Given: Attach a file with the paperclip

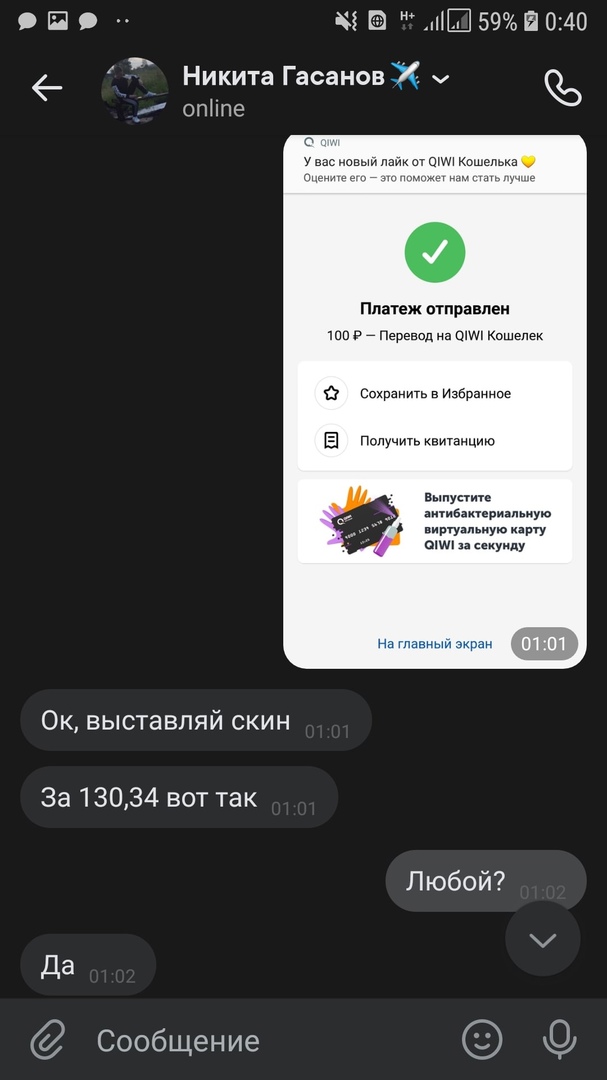Looking at the screenshot, I should (47, 1040).
